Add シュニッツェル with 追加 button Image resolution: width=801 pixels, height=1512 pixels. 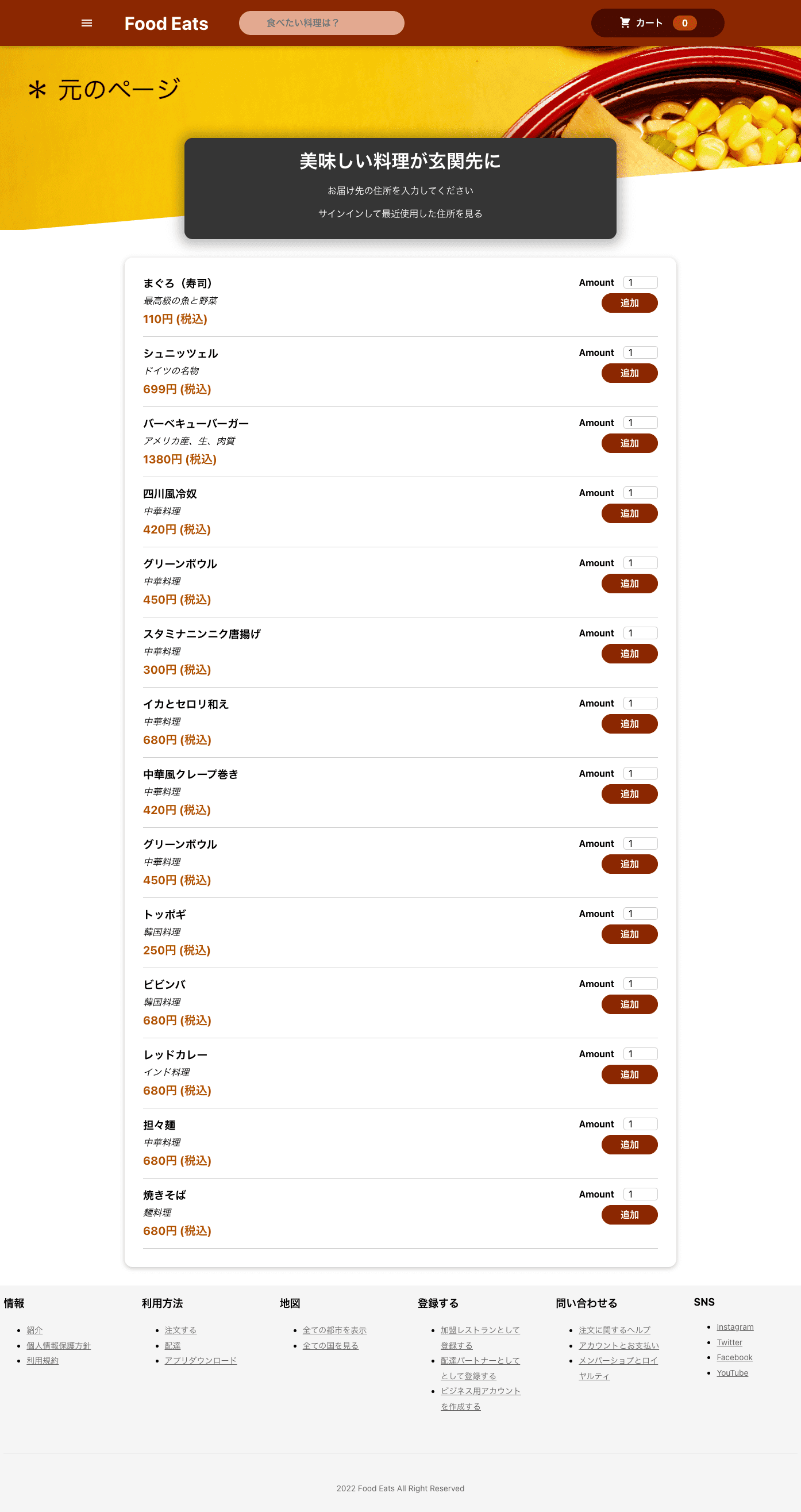[629, 373]
